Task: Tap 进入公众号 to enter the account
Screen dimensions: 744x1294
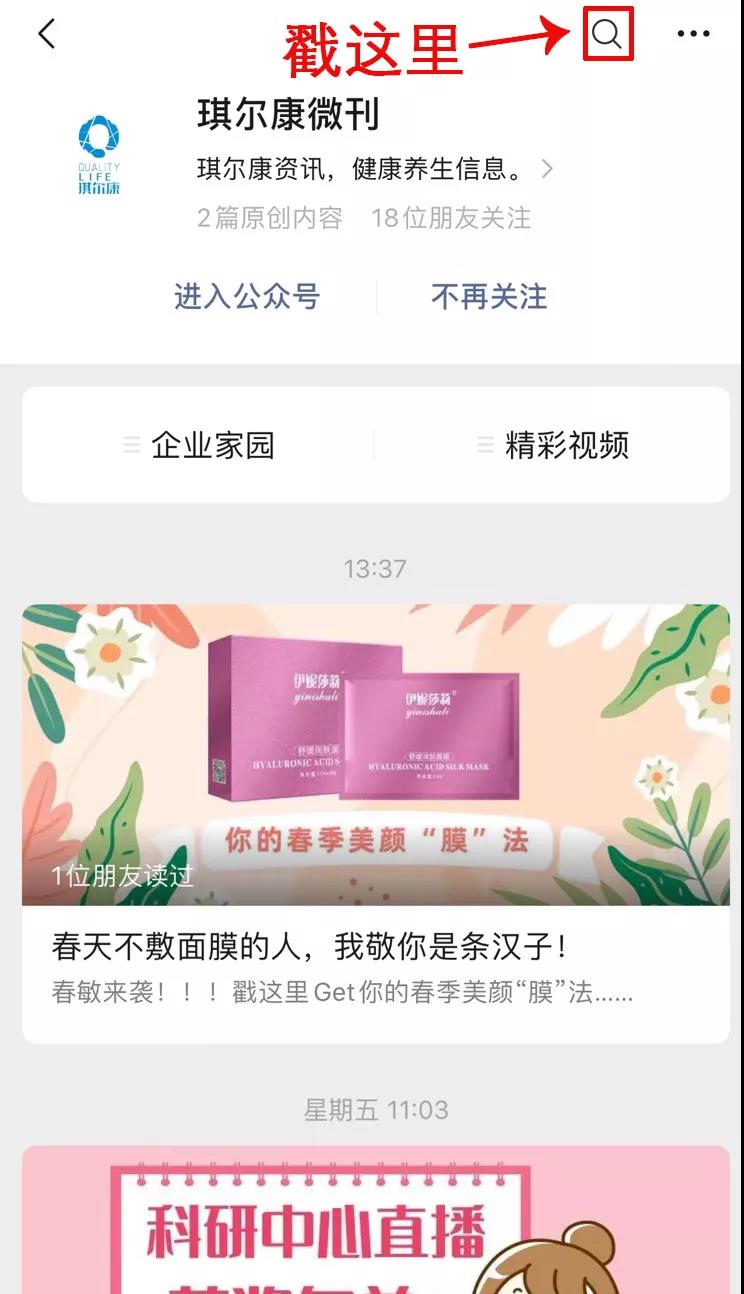Action: [246, 296]
